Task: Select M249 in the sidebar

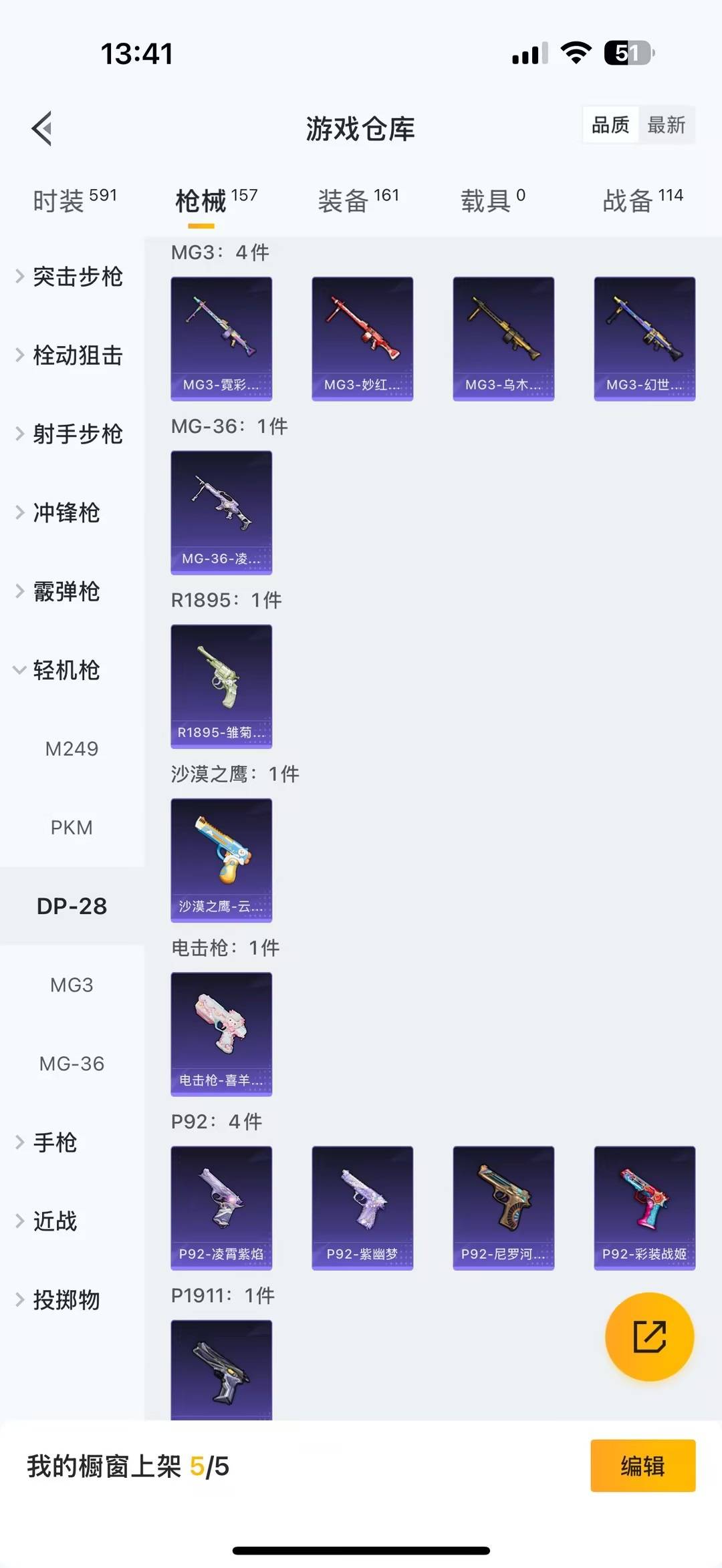Action: point(72,749)
